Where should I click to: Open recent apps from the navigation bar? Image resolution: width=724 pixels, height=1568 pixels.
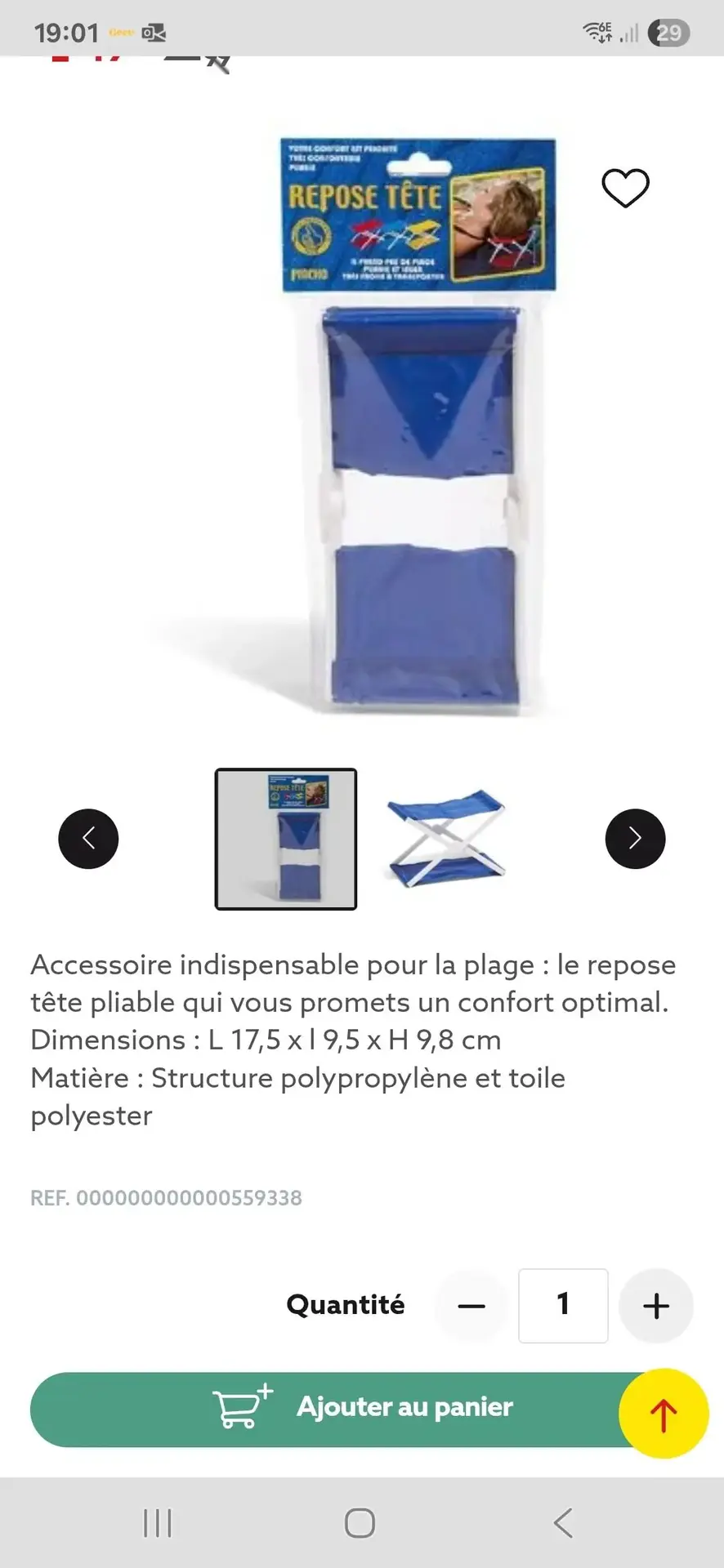click(x=158, y=1523)
